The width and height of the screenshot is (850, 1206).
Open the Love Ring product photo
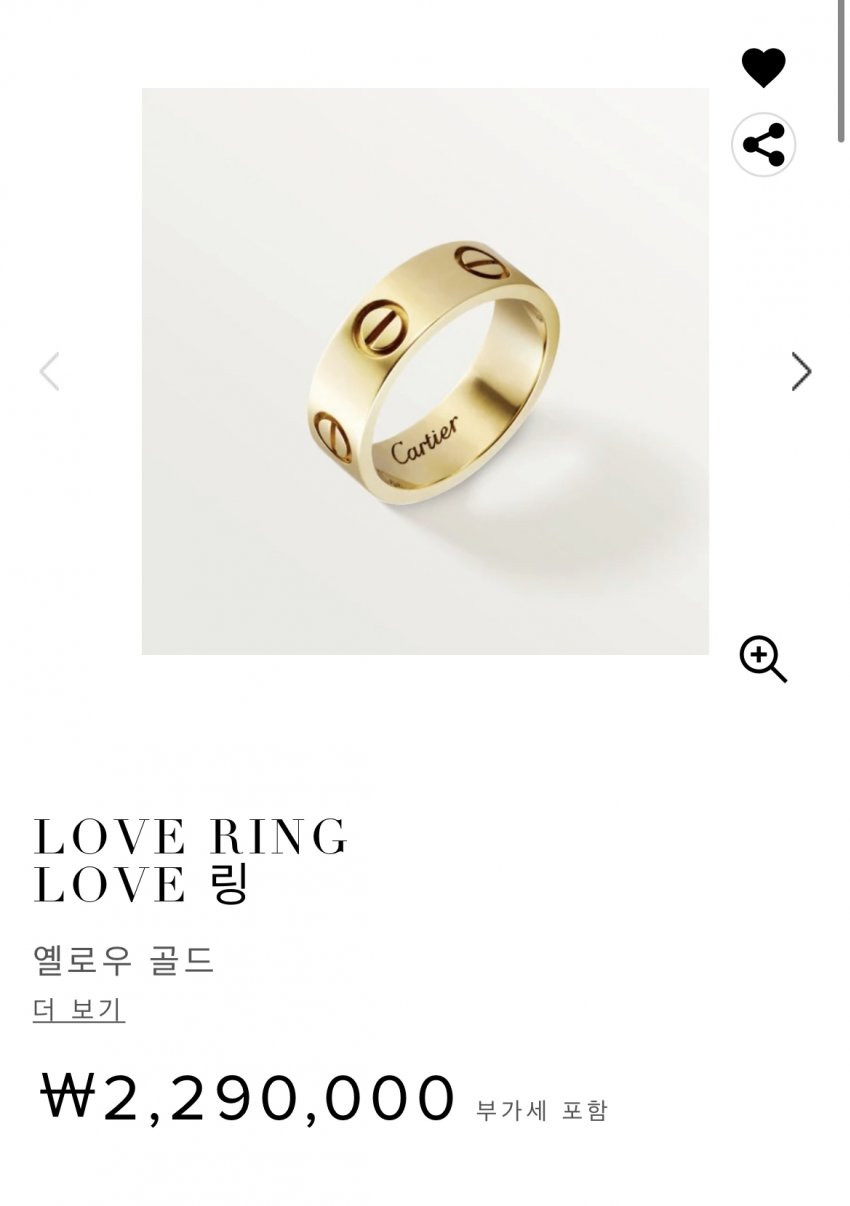click(425, 371)
